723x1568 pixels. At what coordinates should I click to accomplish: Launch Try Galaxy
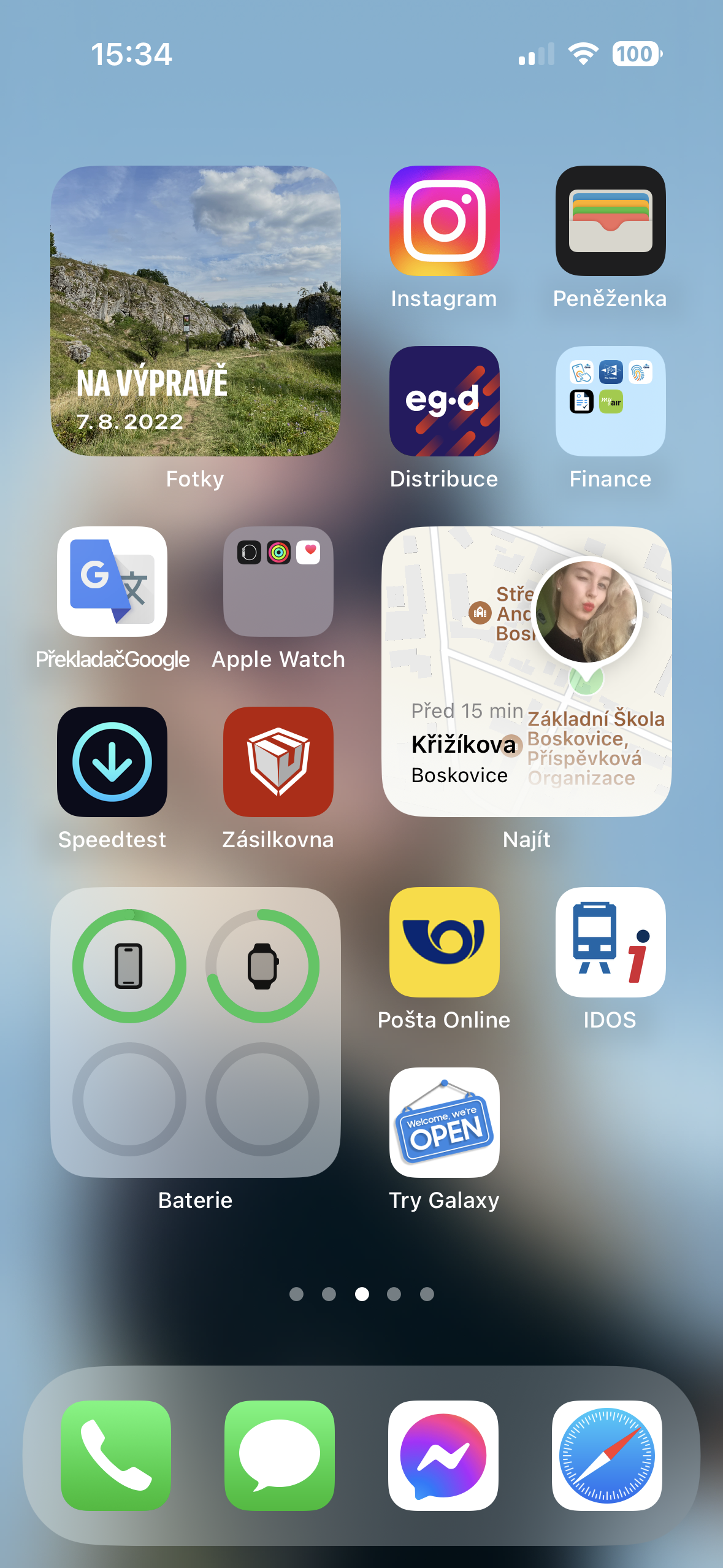(x=444, y=1123)
